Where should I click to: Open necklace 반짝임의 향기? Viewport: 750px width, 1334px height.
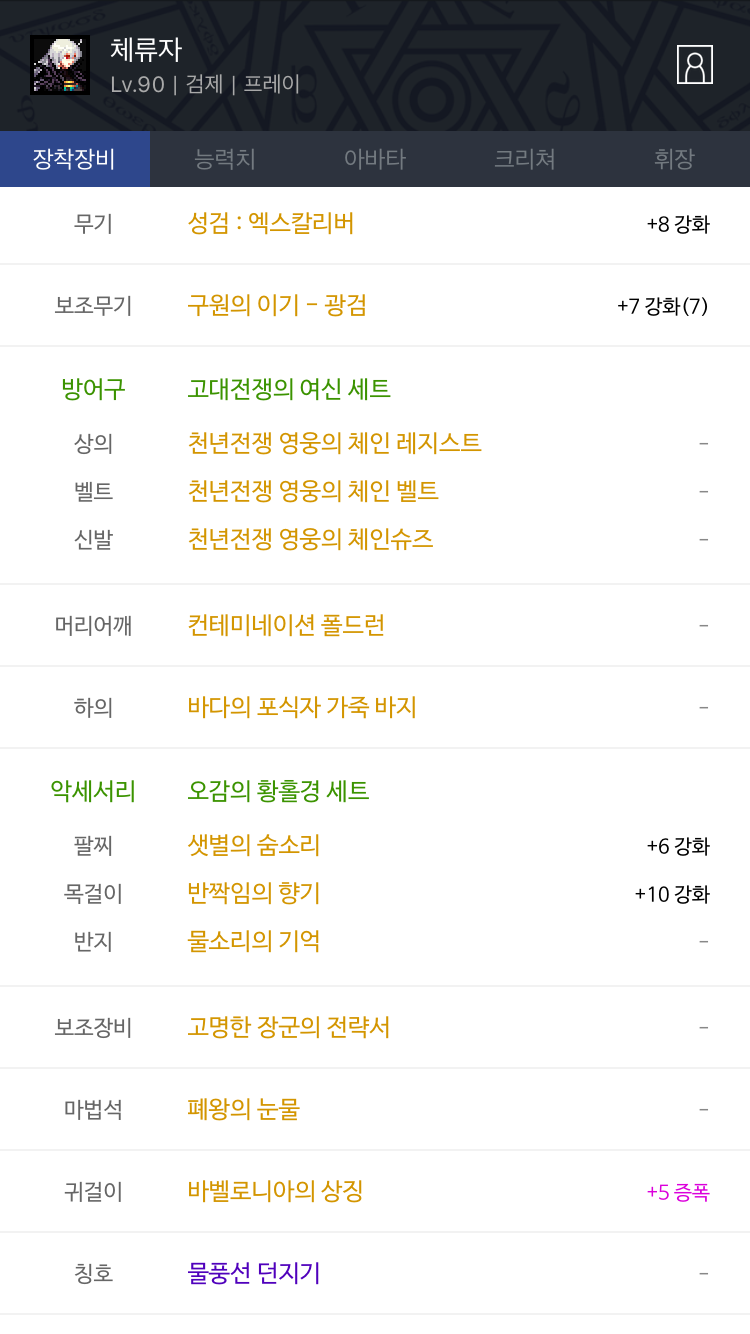254,893
